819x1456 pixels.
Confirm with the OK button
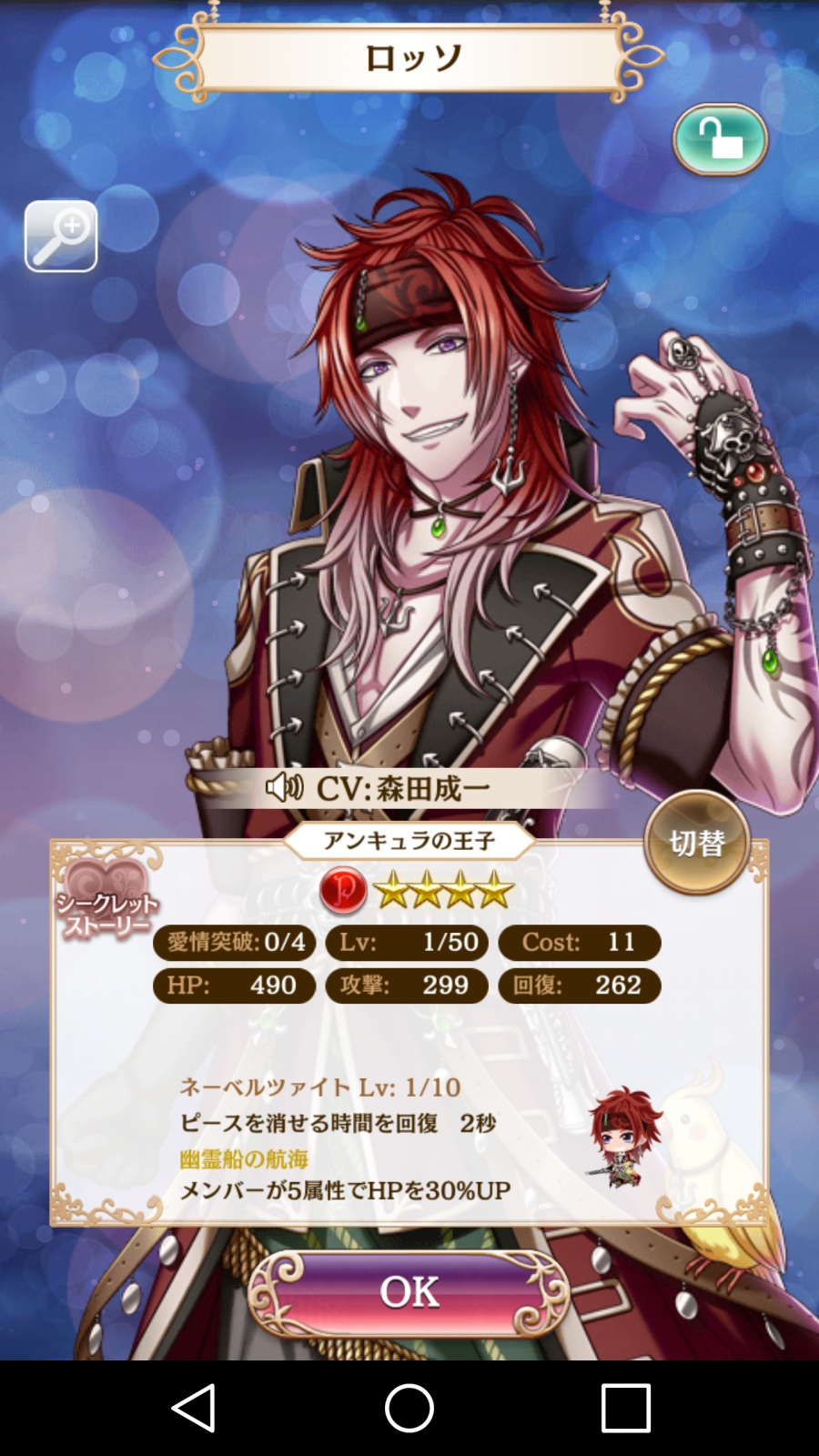[409, 1292]
